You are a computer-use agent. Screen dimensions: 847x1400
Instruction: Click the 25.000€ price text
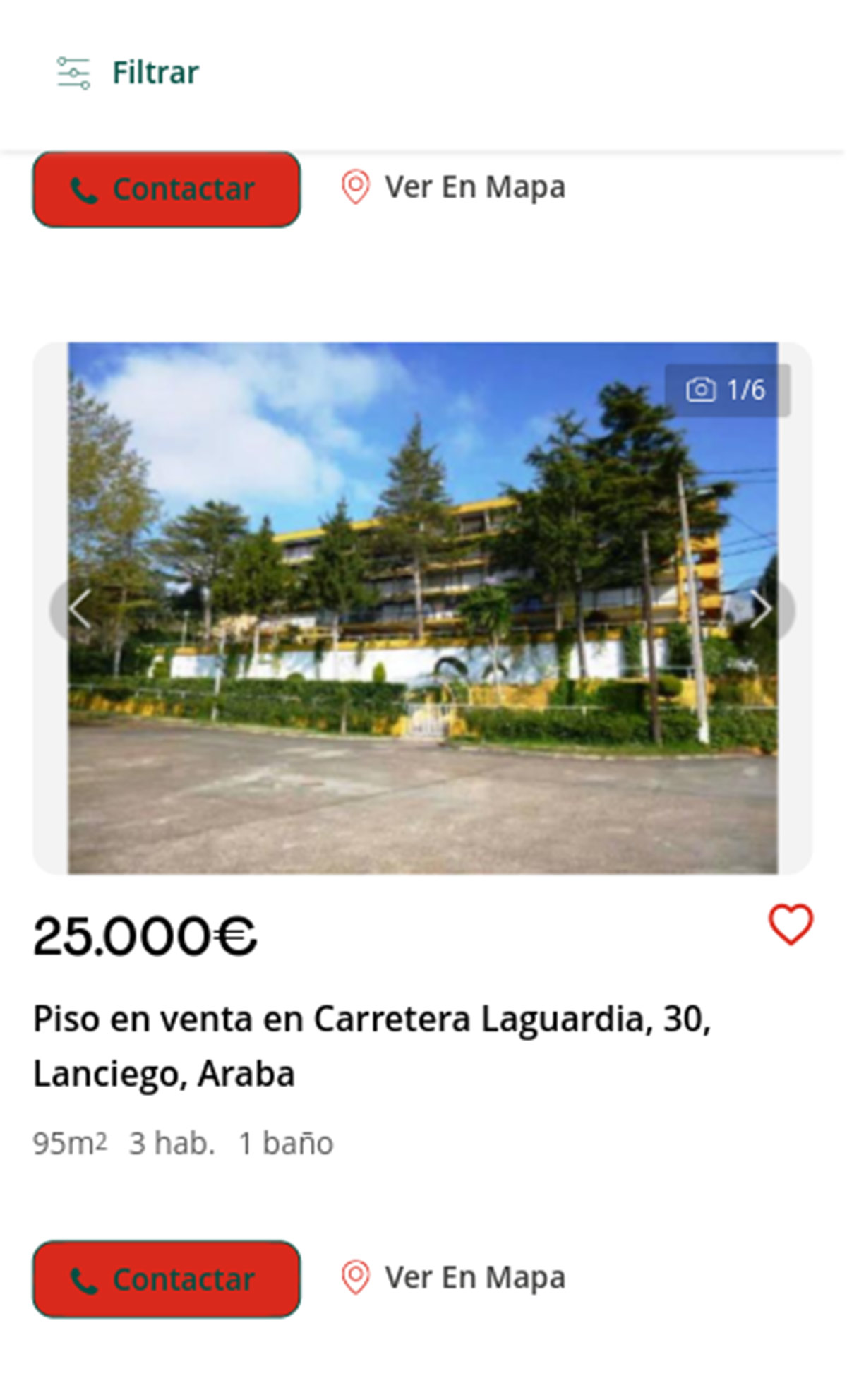point(146,937)
